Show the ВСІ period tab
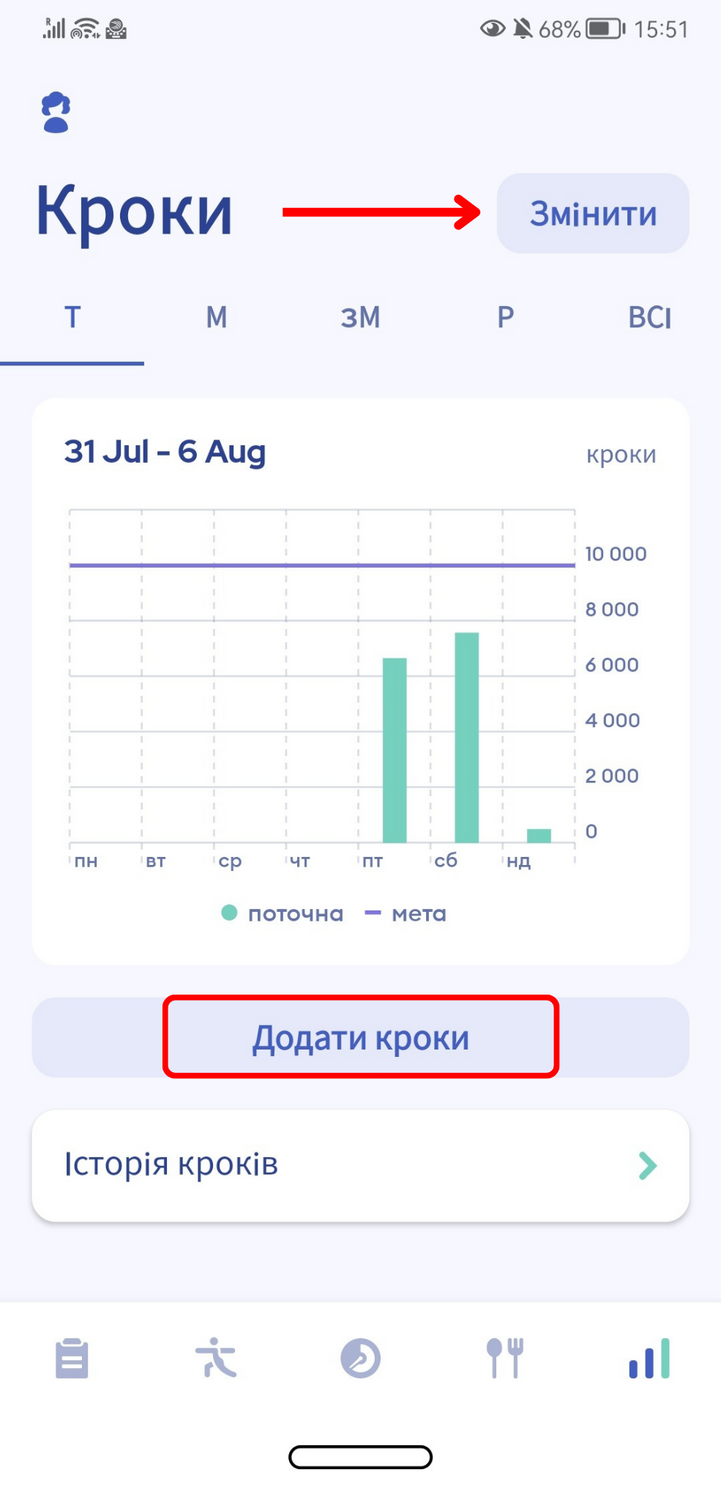 pyautogui.click(x=650, y=318)
